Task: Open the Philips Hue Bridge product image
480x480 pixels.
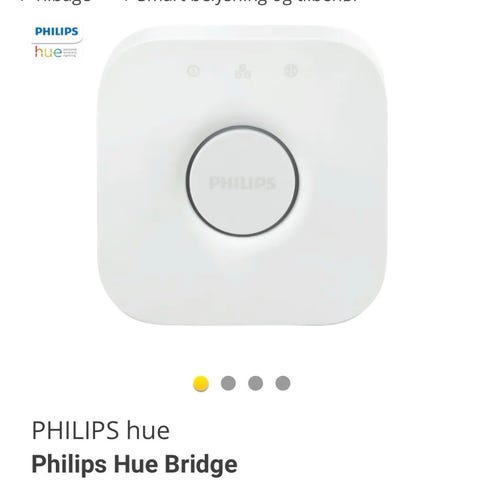Action: pyautogui.click(x=242, y=176)
